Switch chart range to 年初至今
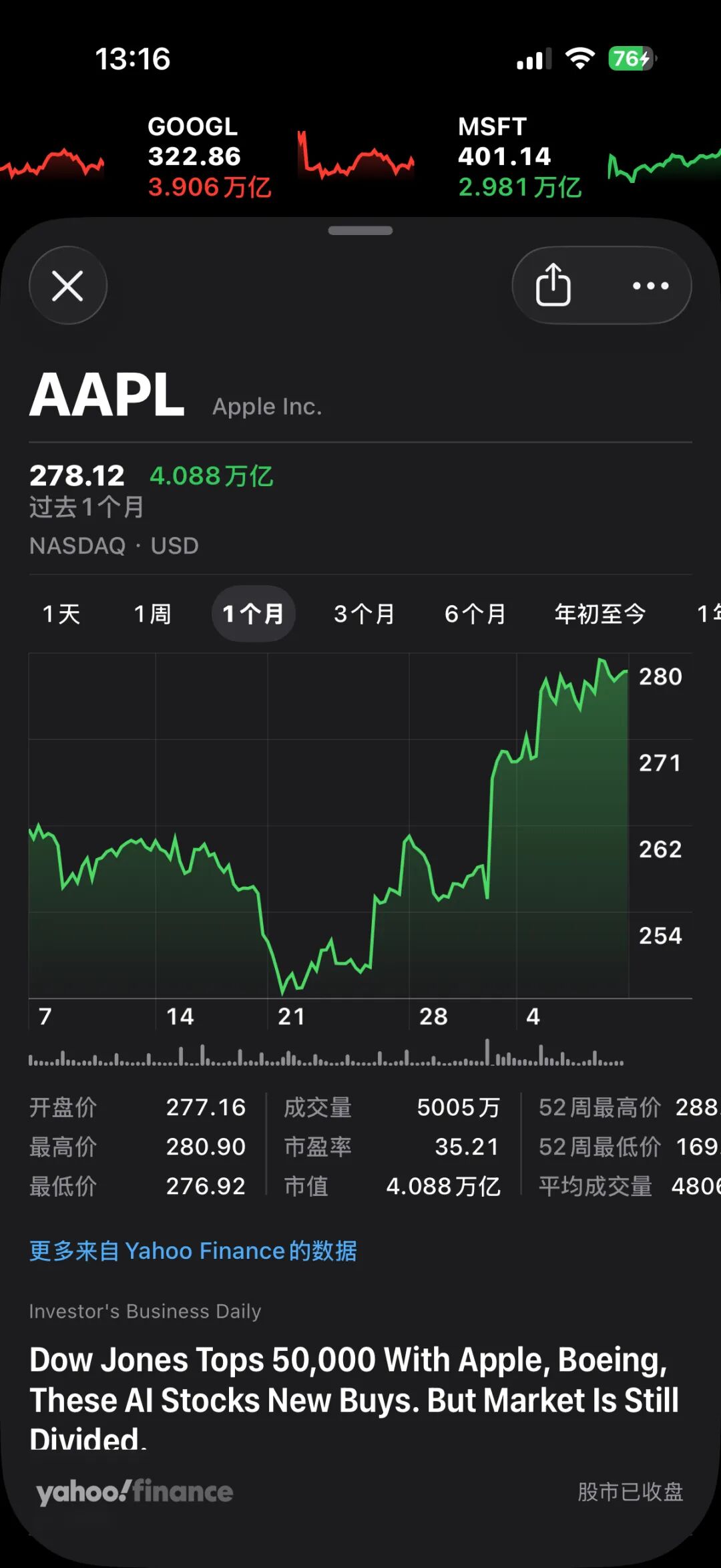 click(x=599, y=614)
